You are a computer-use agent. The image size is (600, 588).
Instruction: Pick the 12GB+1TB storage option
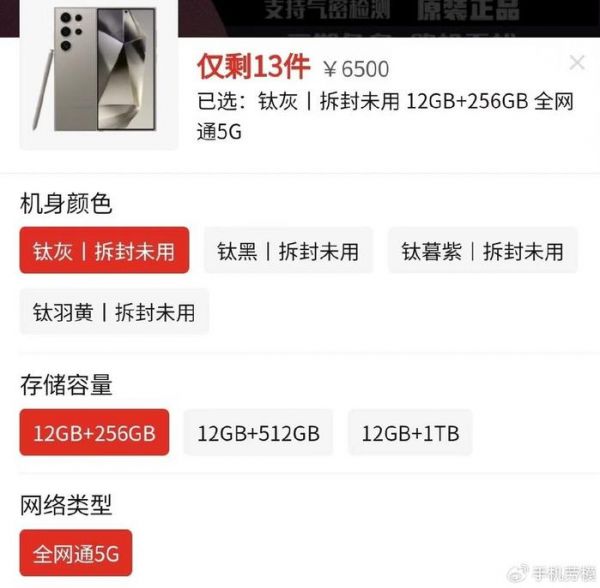tap(410, 433)
